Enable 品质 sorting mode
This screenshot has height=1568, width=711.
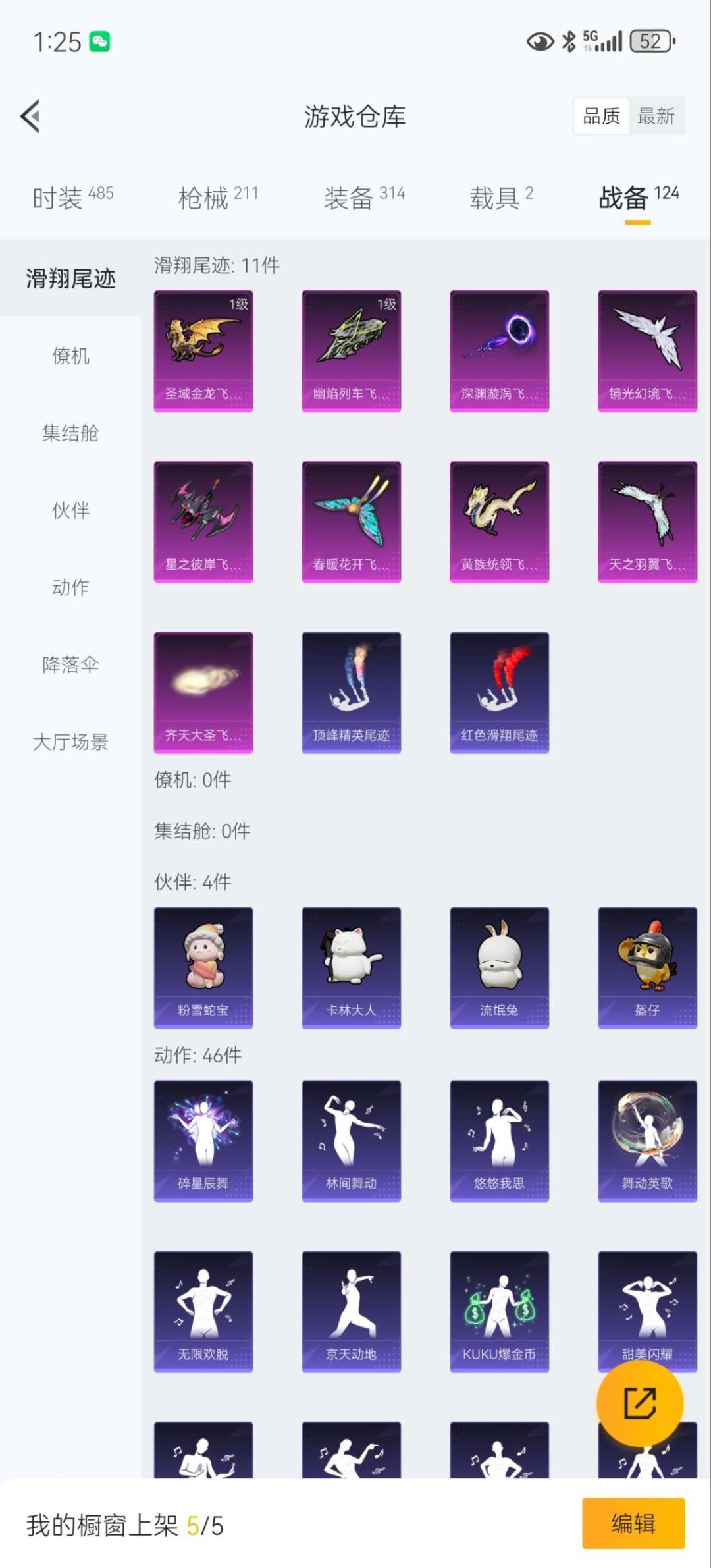click(600, 116)
